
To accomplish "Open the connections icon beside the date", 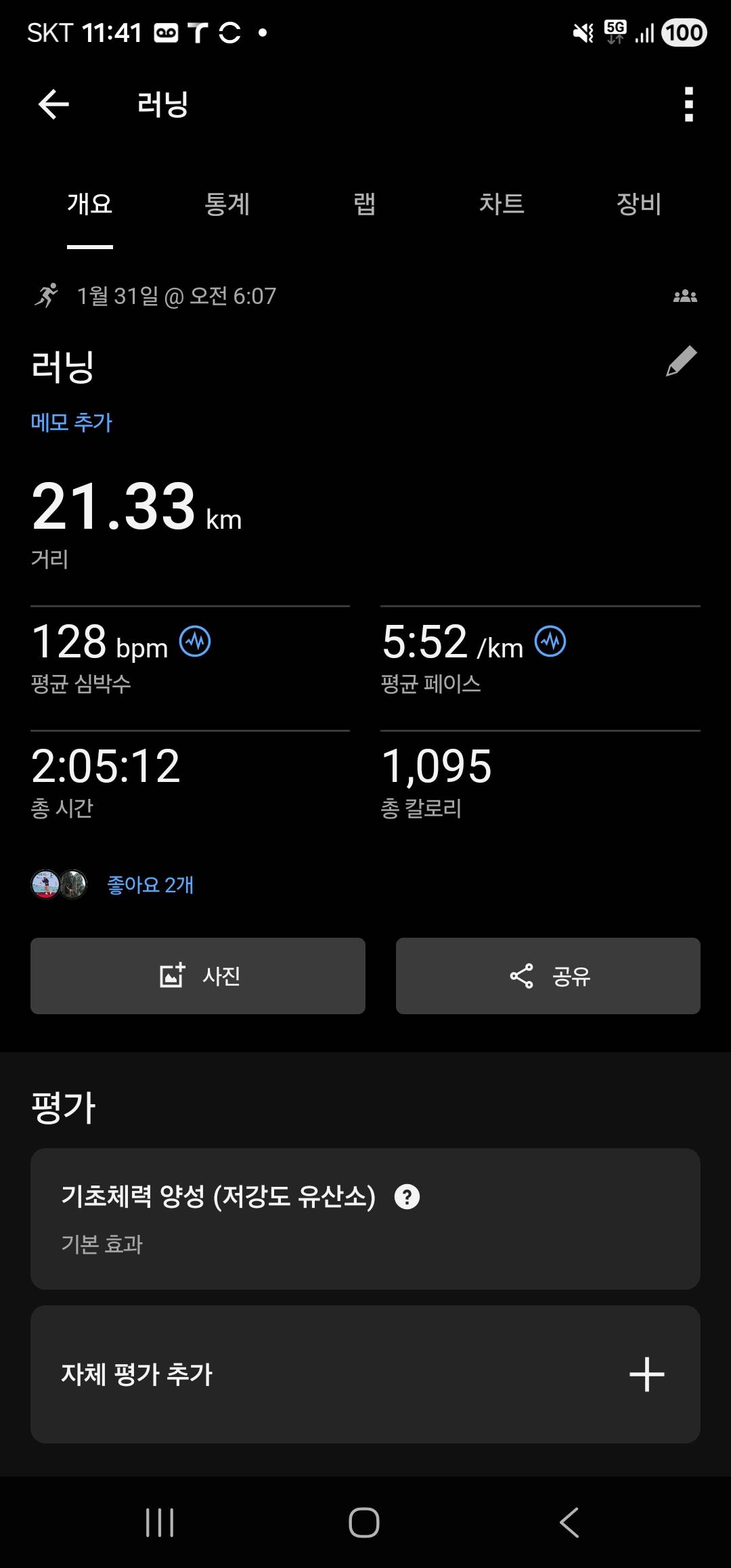I will point(686,295).
